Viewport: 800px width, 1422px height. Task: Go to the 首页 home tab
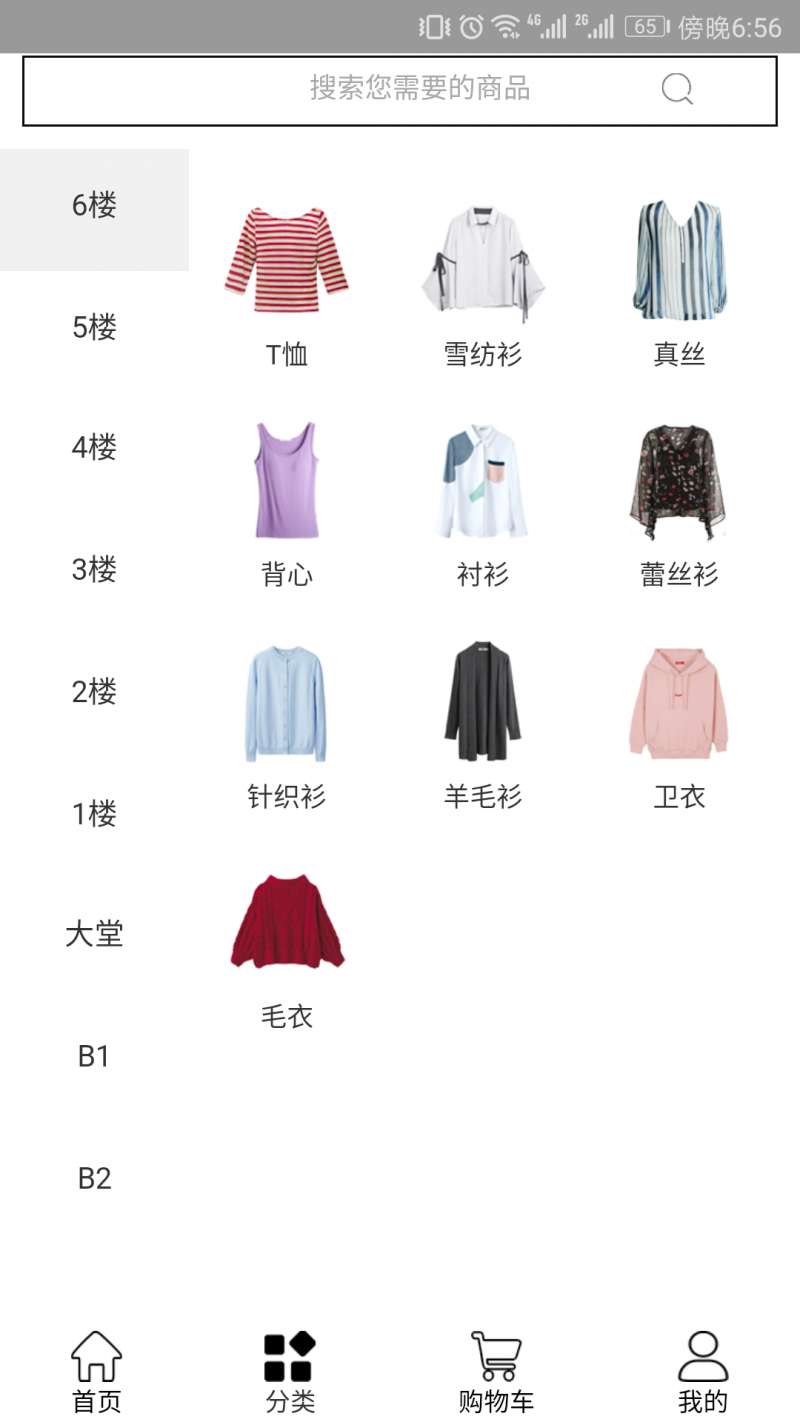pyautogui.click(x=97, y=1372)
